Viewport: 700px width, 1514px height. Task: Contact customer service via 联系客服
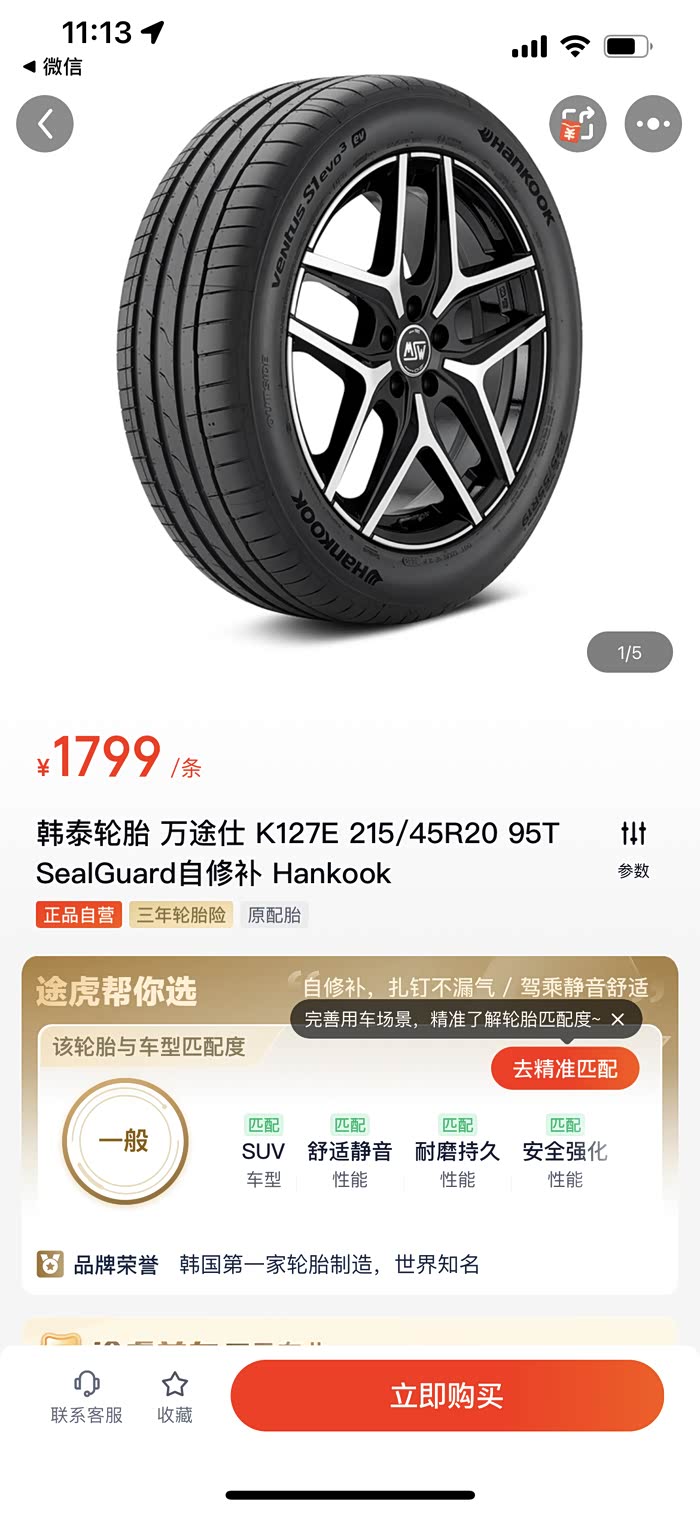tap(87, 1397)
